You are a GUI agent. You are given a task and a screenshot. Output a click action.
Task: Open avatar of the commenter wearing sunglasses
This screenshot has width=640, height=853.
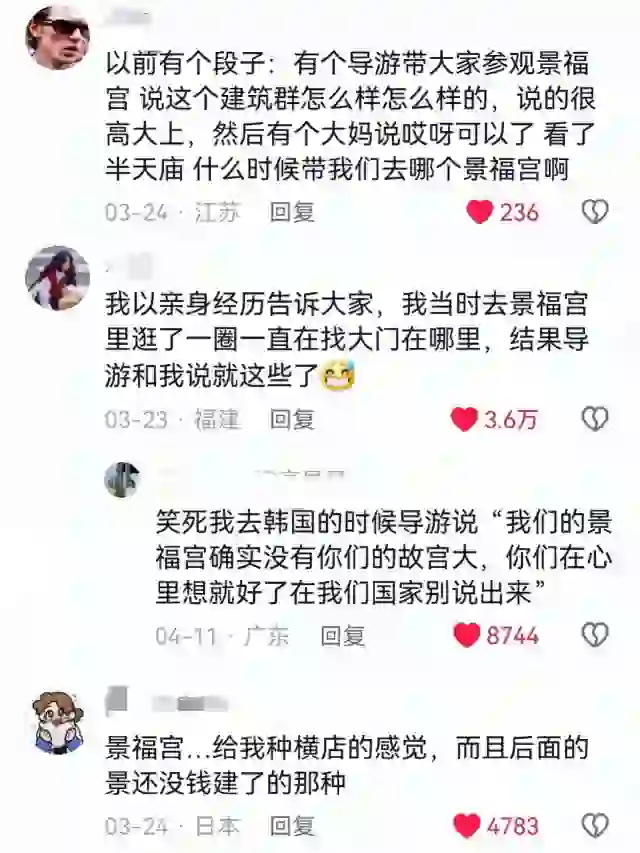(x=57, y=36)
